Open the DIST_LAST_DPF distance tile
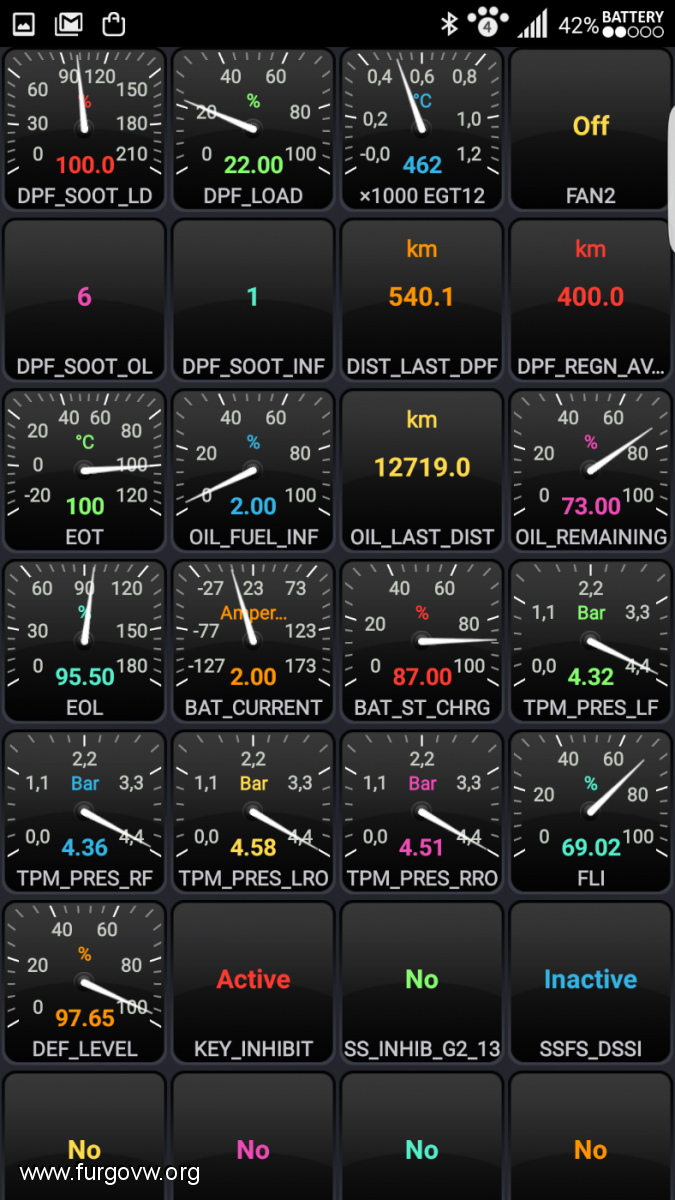Screen dimensions: 675x1200 pos(422,300)
